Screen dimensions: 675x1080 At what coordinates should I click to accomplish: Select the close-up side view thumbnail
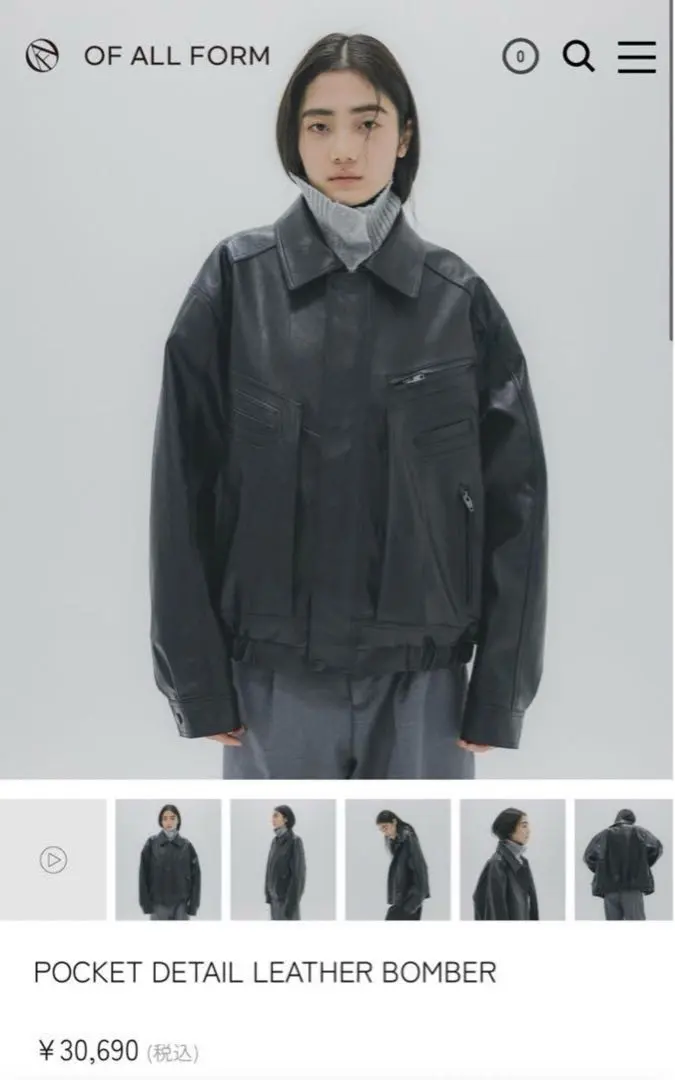pos(512,859)
